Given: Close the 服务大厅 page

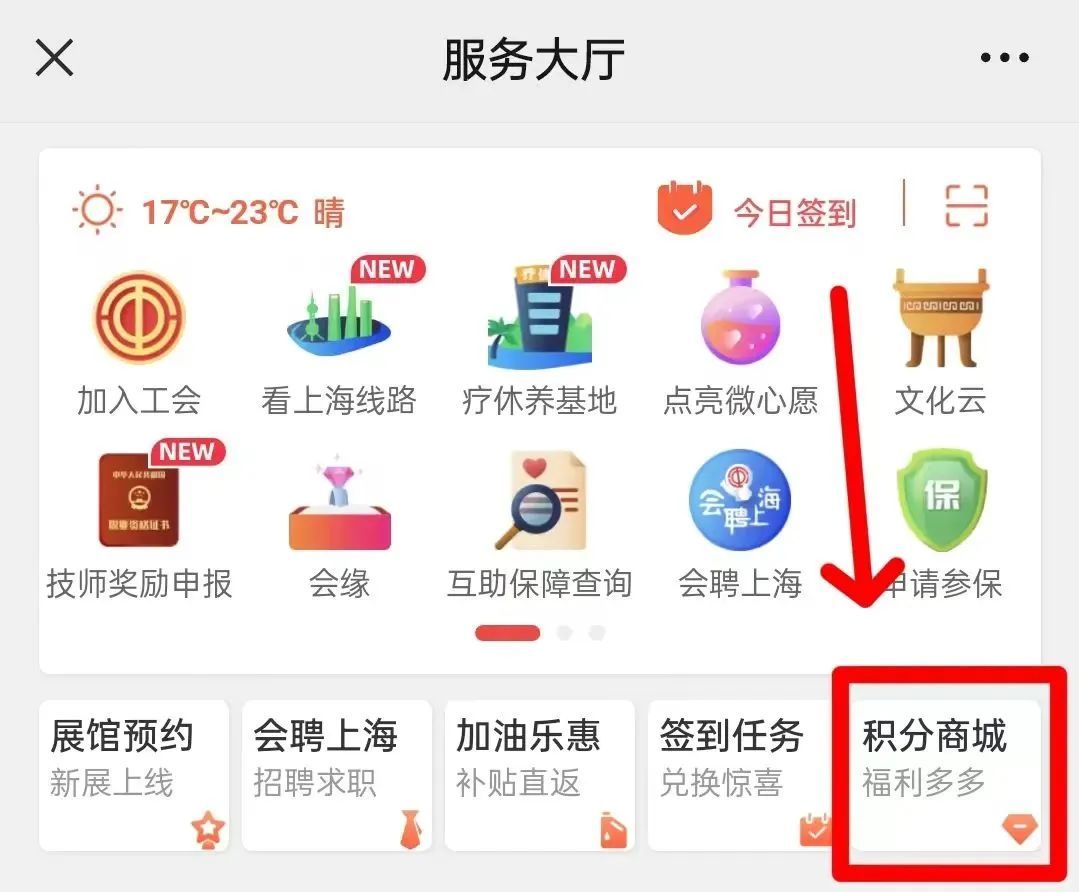Looking at the screenshot, I should 54,58.
